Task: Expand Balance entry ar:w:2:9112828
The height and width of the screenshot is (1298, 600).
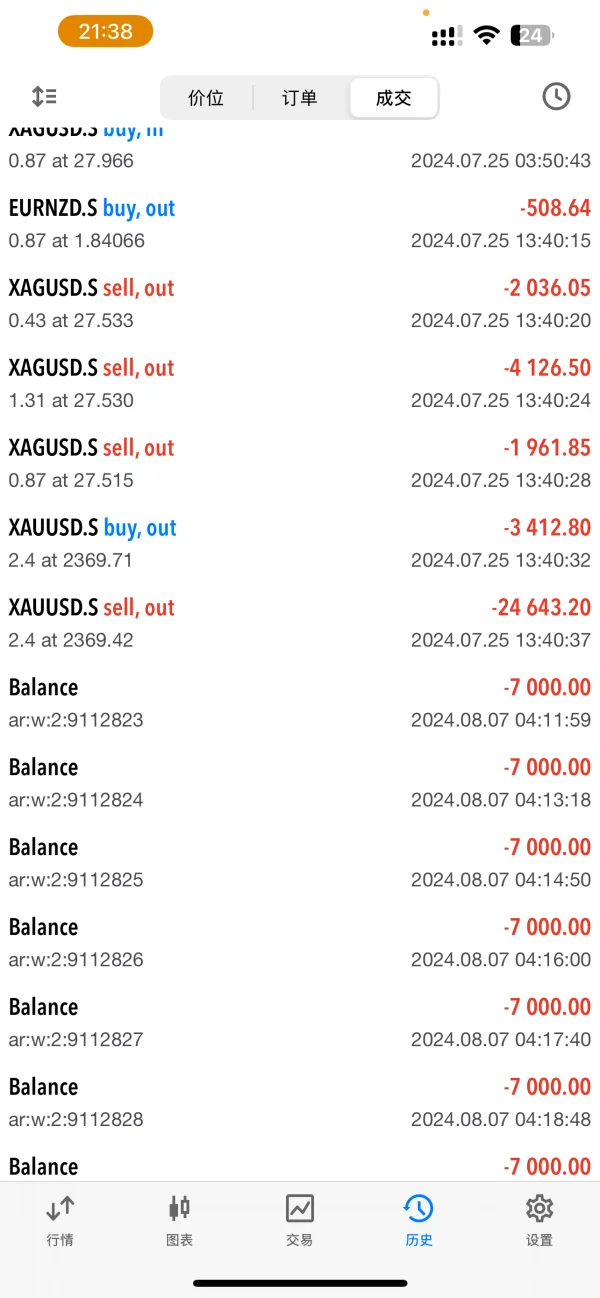Action: [300, 1104]
